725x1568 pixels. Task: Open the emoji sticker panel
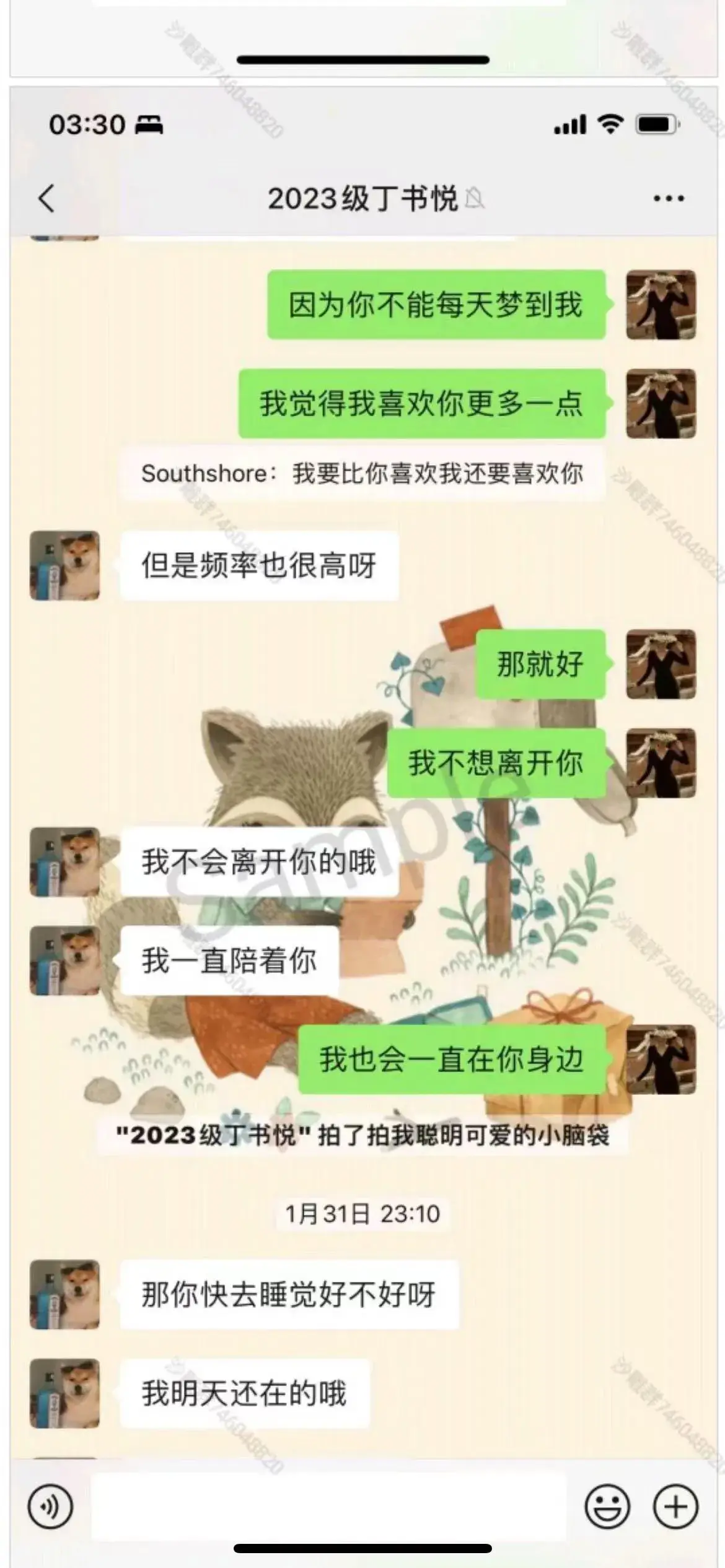(x=607, y=1507)
